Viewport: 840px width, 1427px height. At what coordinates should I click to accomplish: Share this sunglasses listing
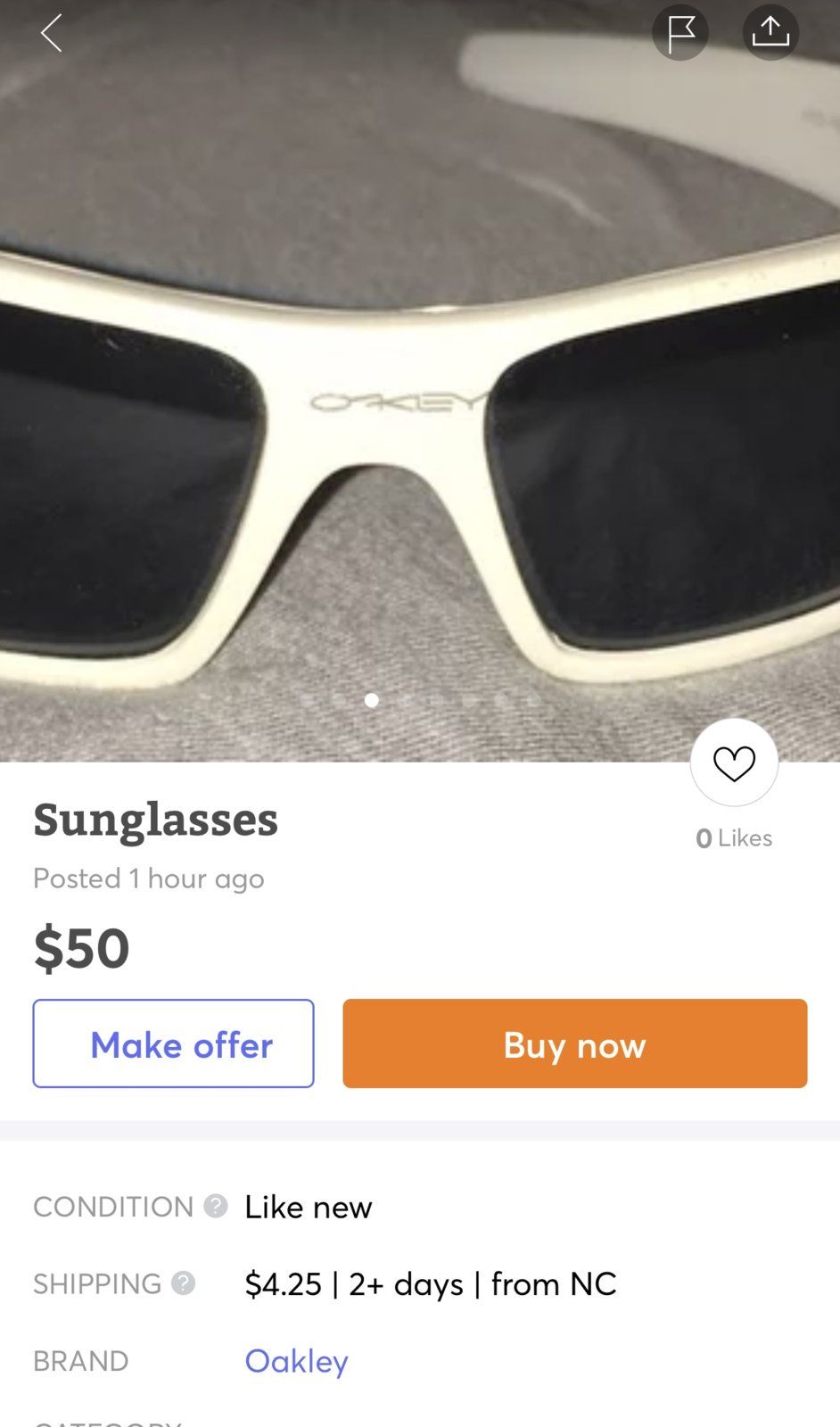770,33
